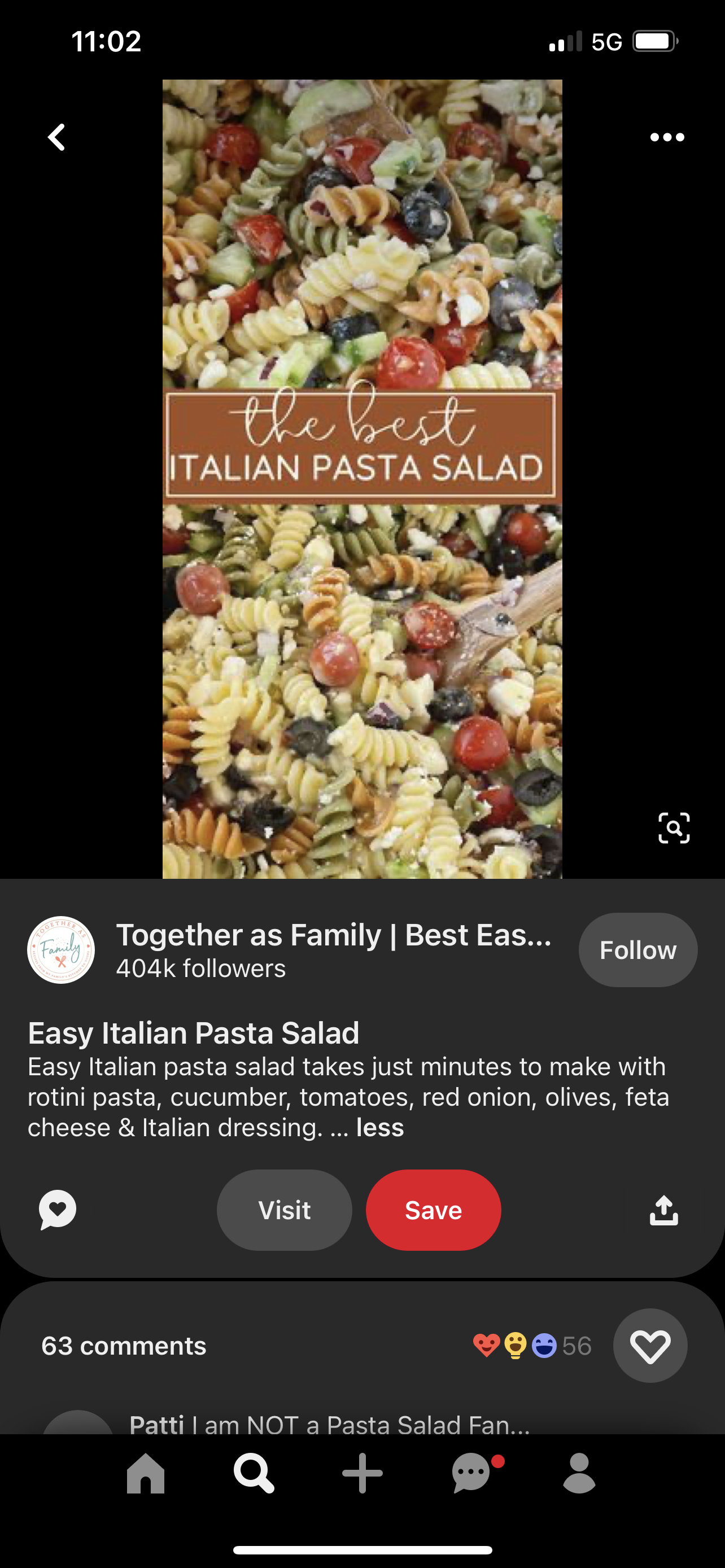Visit the recipe's source website
Image resolution: width=725 pixels, height=1568 pixels.
(284, 1210)
